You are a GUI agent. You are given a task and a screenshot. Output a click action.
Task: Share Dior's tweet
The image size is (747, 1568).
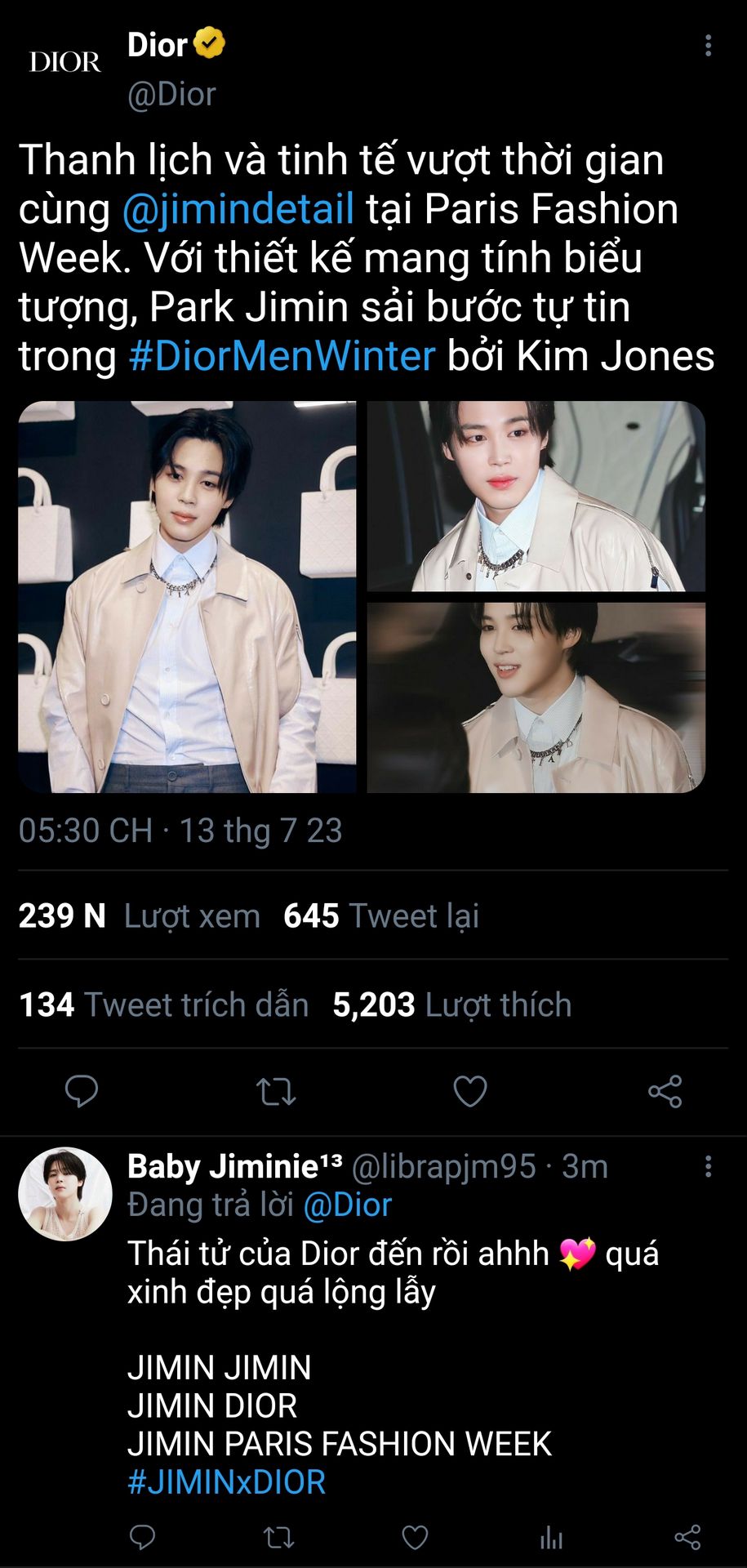coord(665,1091)
